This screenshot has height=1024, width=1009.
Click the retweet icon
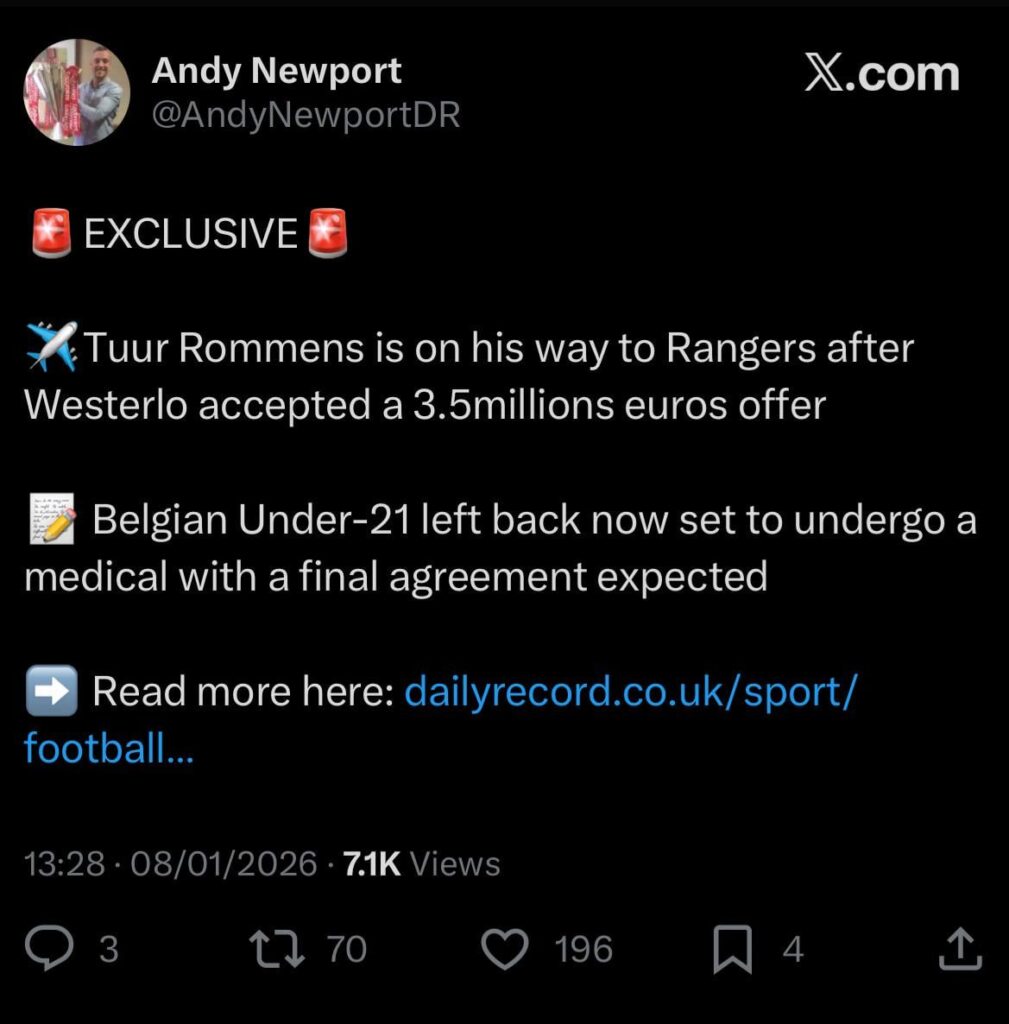click(x=278, y=949)
